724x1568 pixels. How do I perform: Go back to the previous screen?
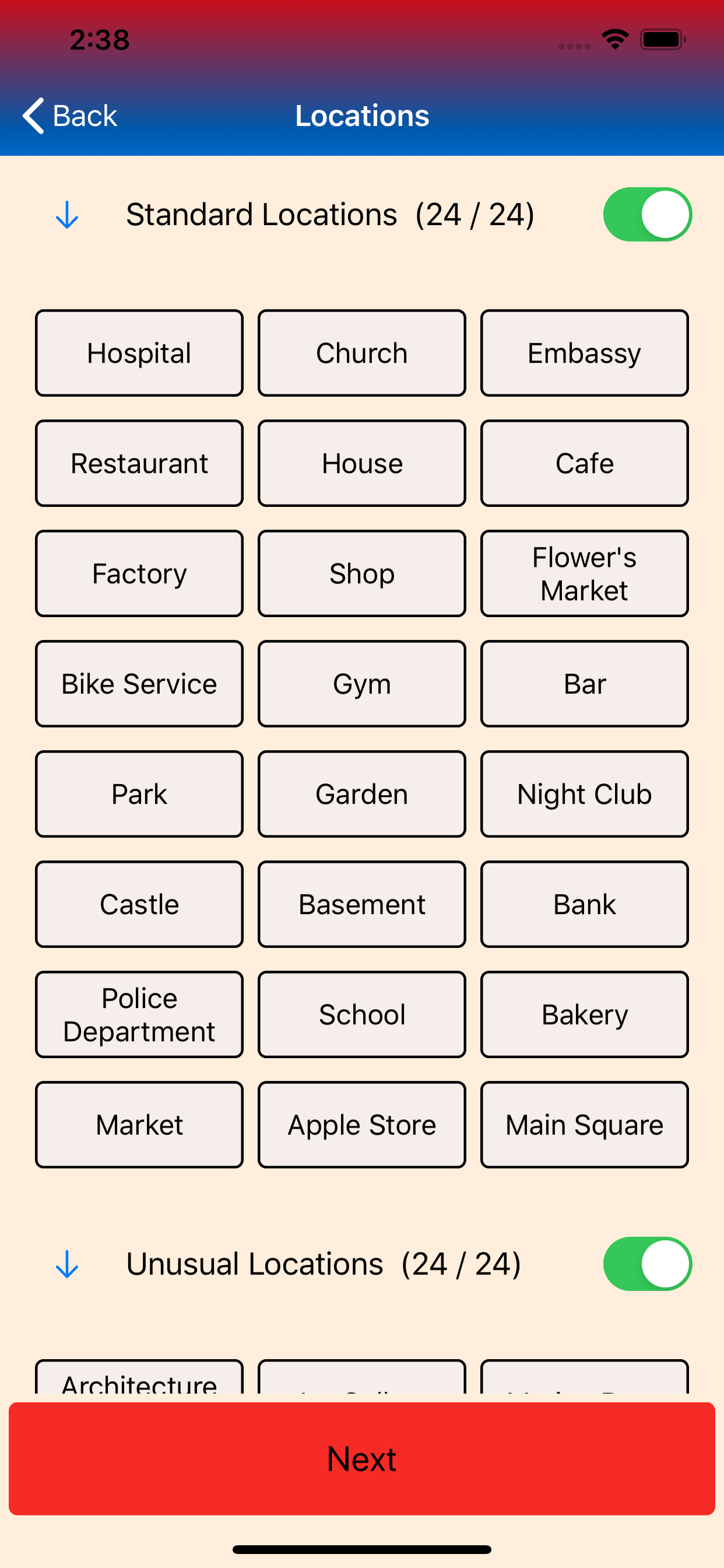click(x=70, y=116)
